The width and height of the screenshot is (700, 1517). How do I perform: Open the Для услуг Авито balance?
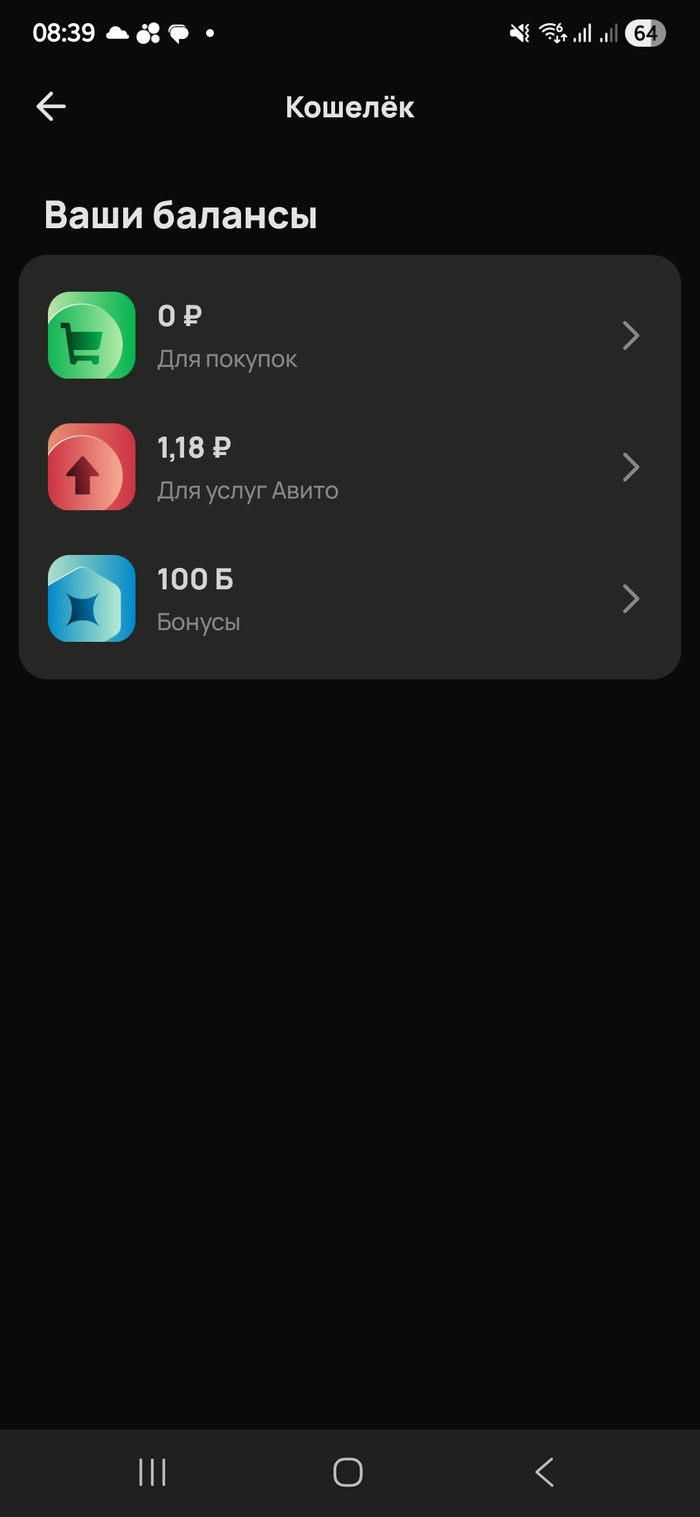349,467
